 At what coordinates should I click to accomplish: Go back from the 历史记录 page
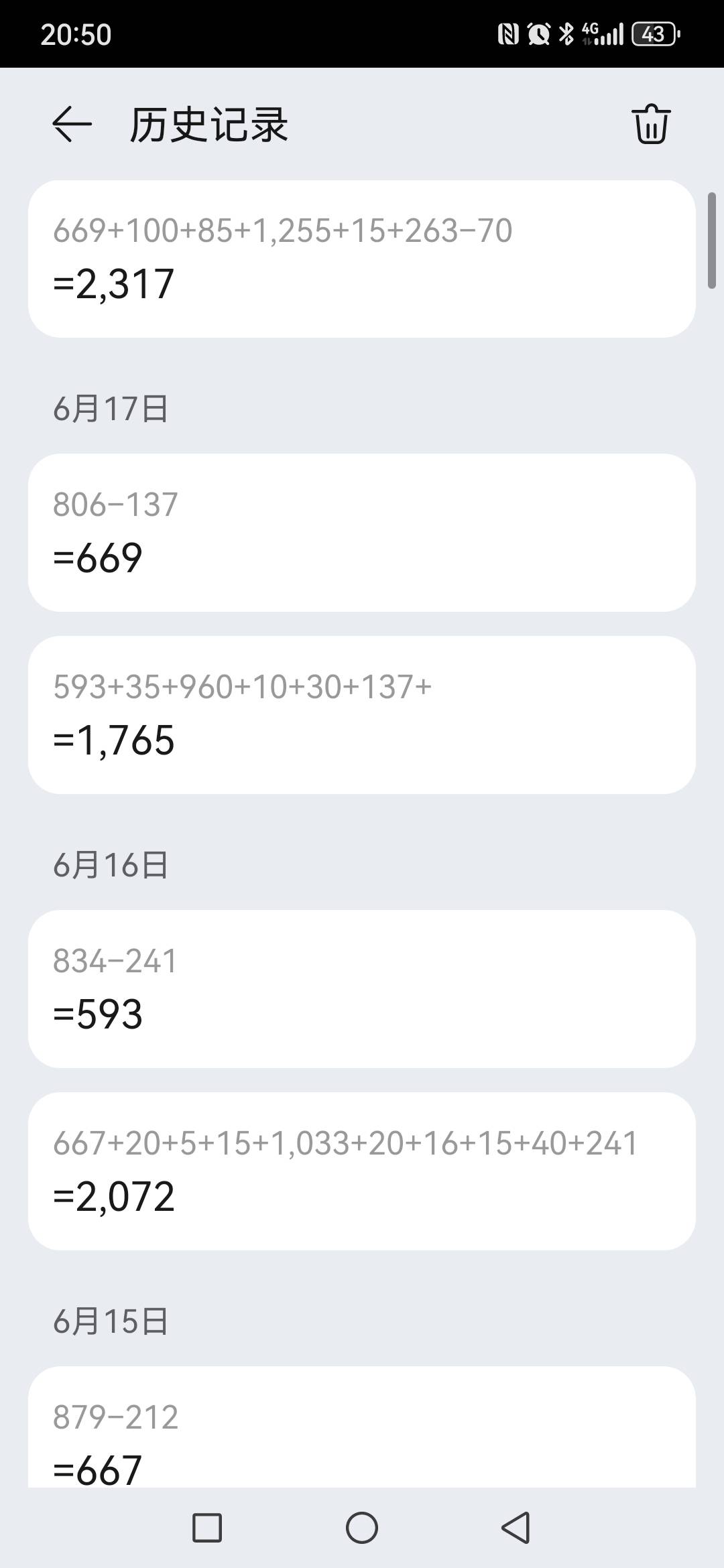72,125
